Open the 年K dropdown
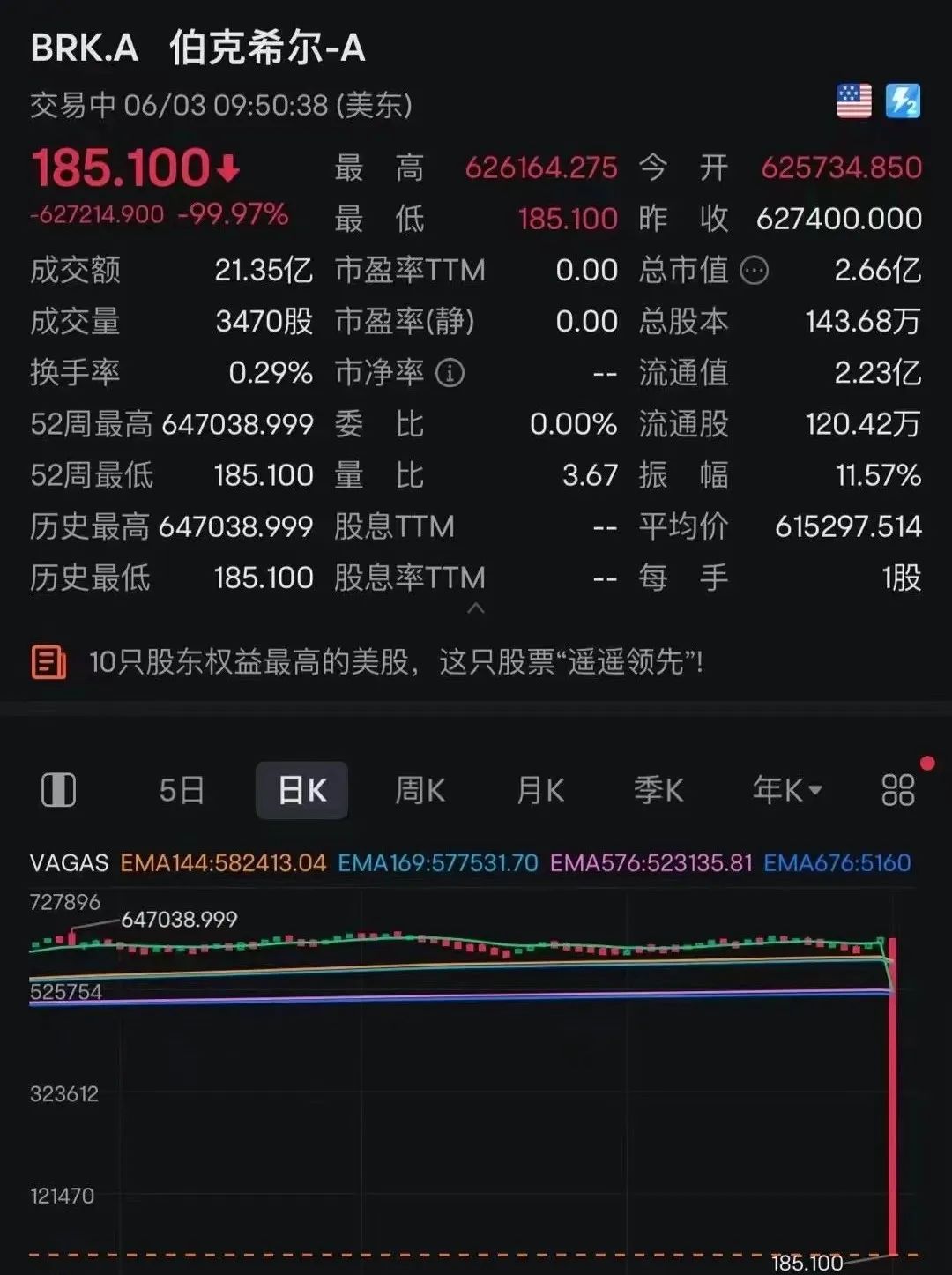 click(786, 790)
